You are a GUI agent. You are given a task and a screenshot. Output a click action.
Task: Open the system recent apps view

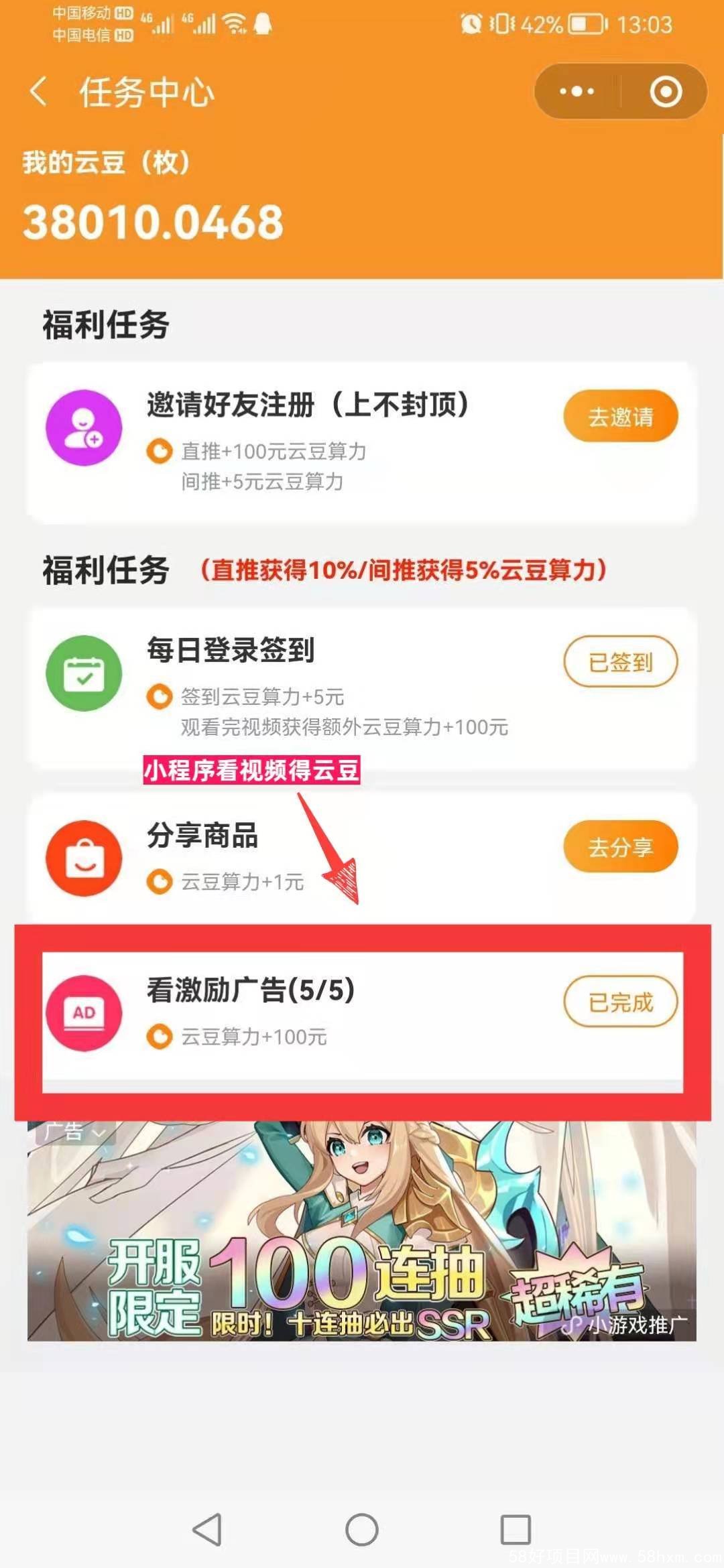516,1530
